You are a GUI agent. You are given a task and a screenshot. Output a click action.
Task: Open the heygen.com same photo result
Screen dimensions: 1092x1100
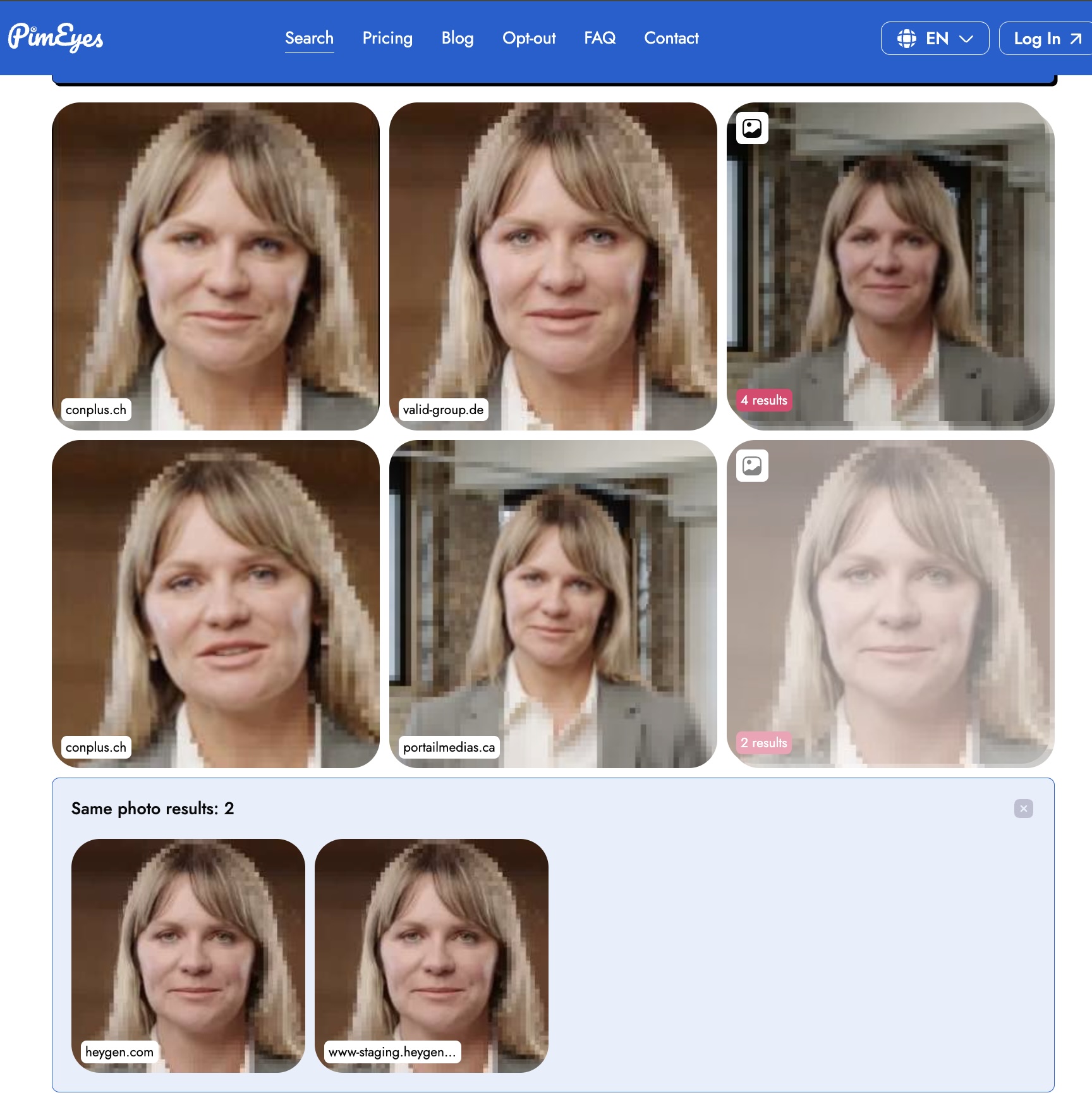tap(188, 955)
